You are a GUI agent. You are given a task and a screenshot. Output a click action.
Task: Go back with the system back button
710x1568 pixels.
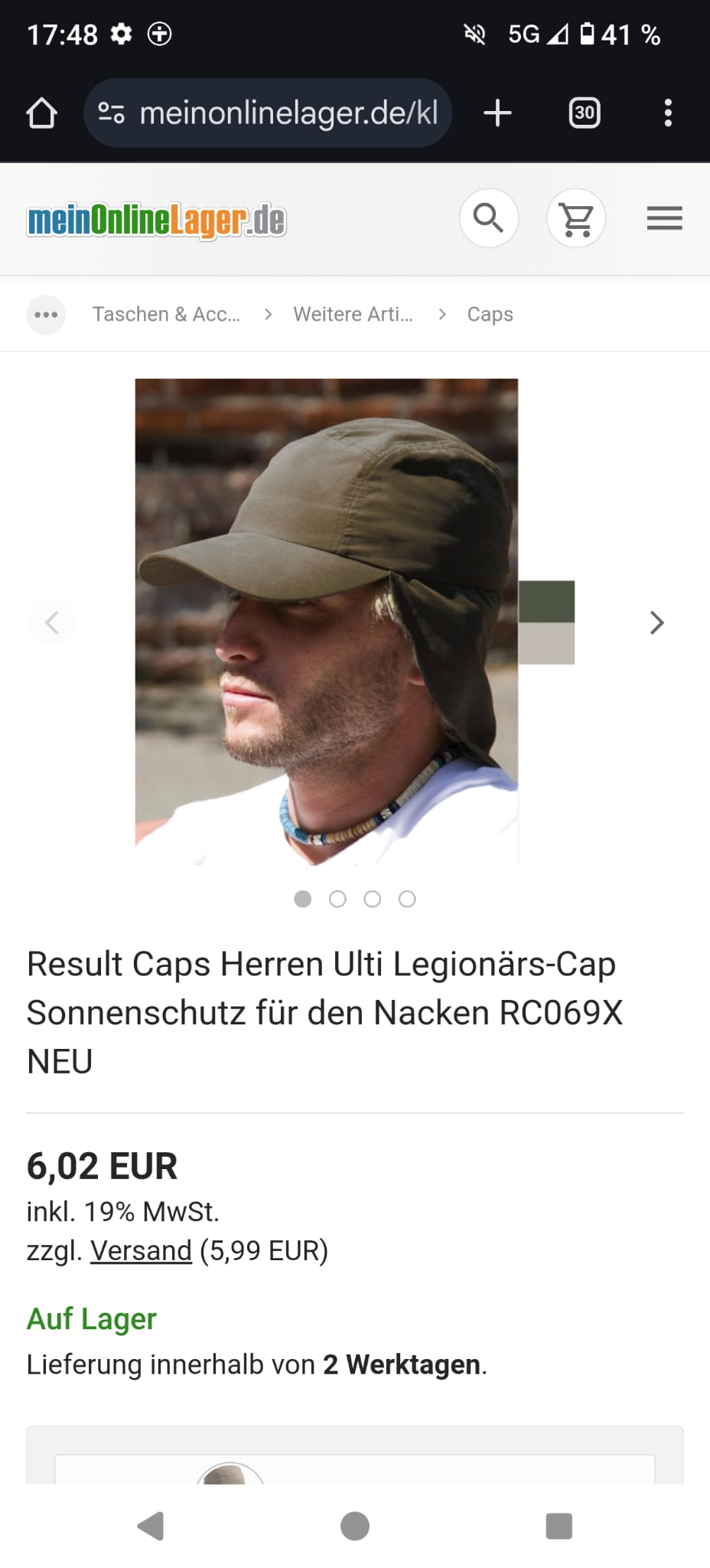point(151,1526)
